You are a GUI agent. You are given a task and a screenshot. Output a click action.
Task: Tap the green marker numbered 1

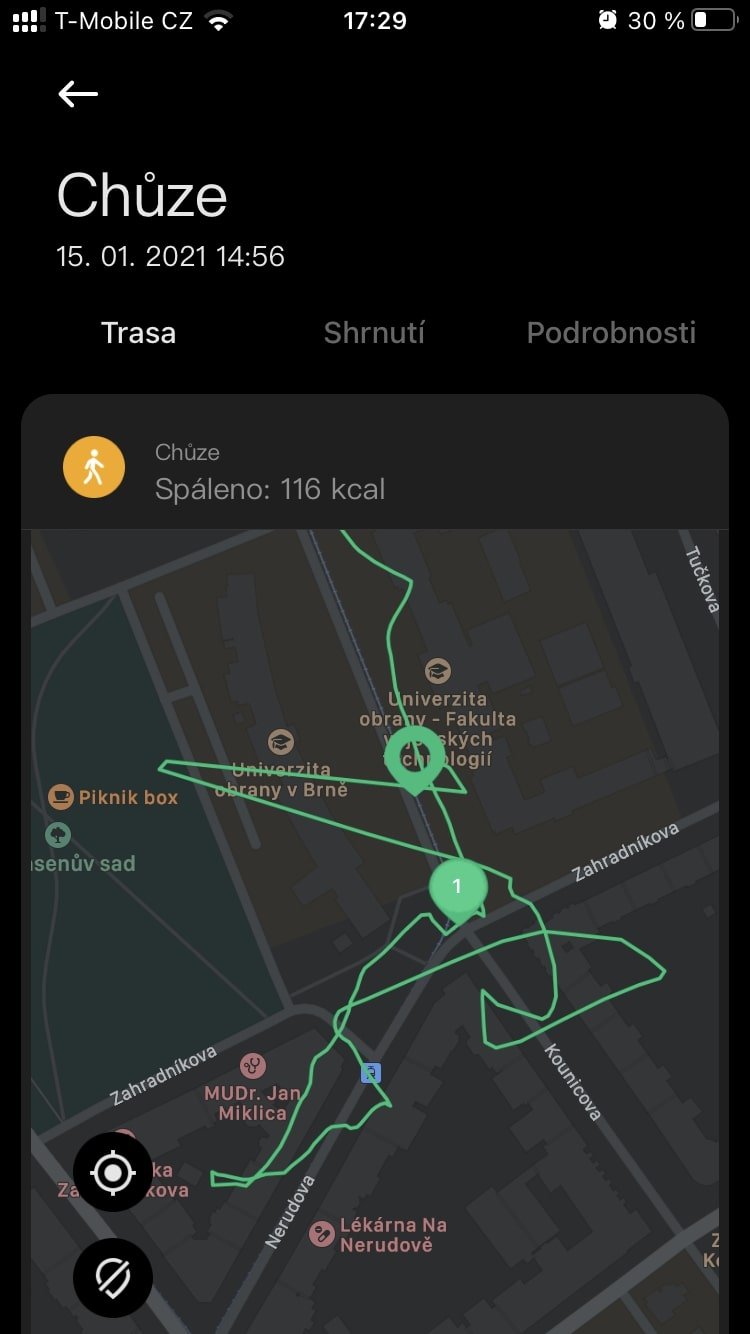[x=458, y=890]
